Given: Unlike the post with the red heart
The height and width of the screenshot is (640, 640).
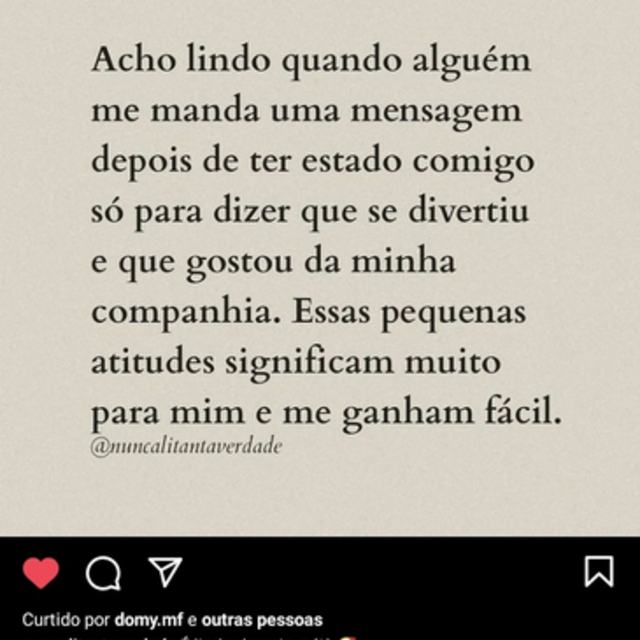Looking at the screenshot, I should point(41,573).
